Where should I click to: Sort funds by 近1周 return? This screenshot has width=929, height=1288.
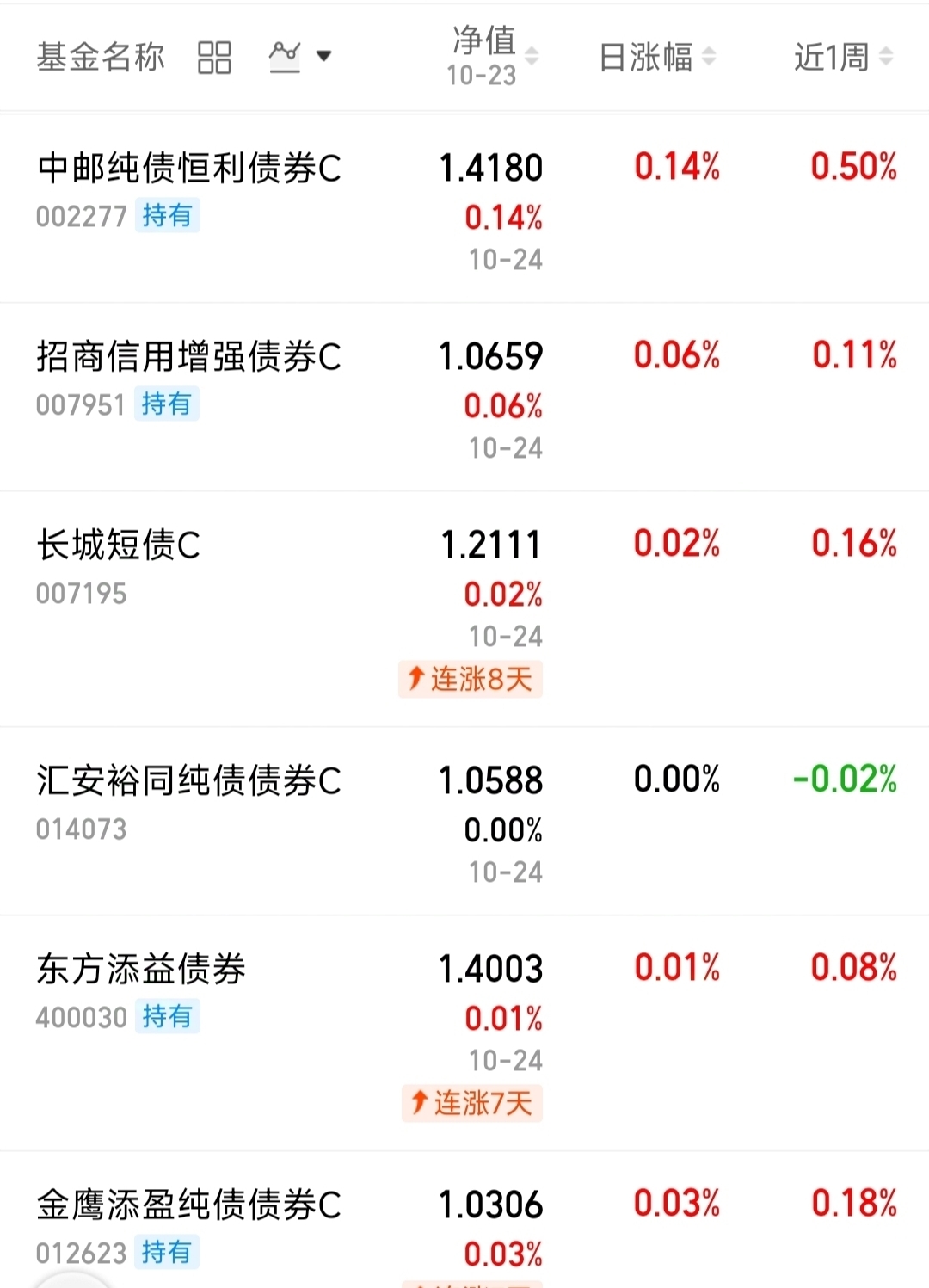tap(843, 57)
